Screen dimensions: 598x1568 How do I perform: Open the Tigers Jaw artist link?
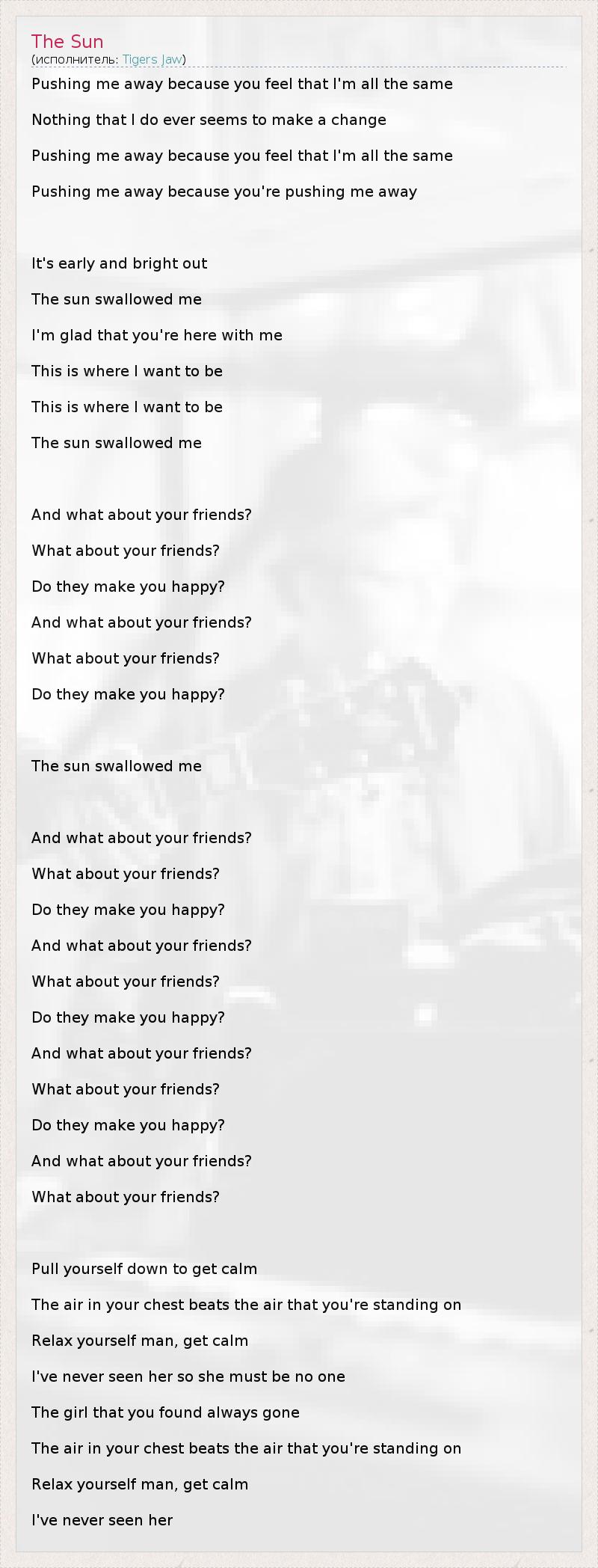152,60
